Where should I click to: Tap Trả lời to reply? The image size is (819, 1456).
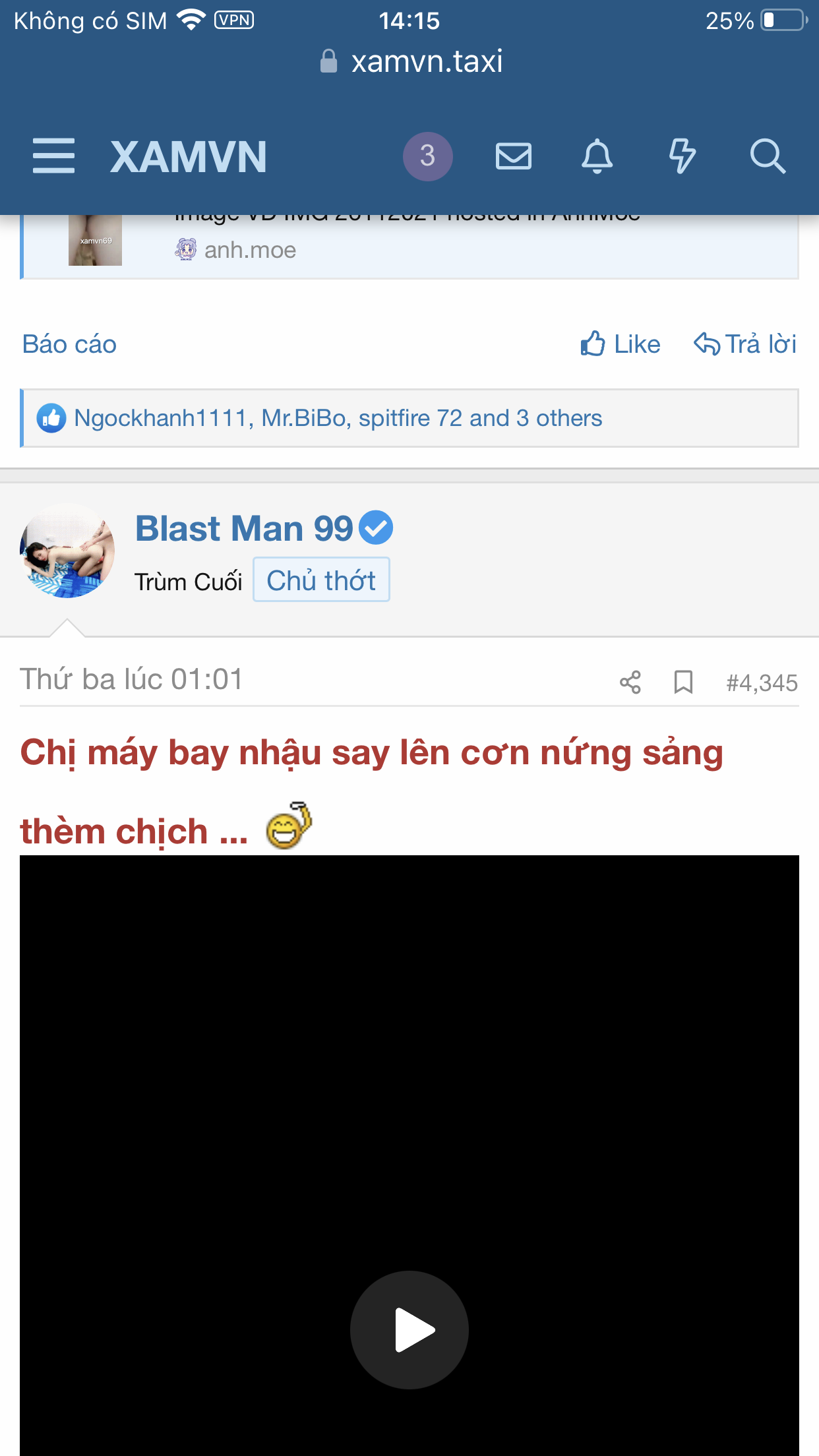pyautogui.click(x=745, y=344)
